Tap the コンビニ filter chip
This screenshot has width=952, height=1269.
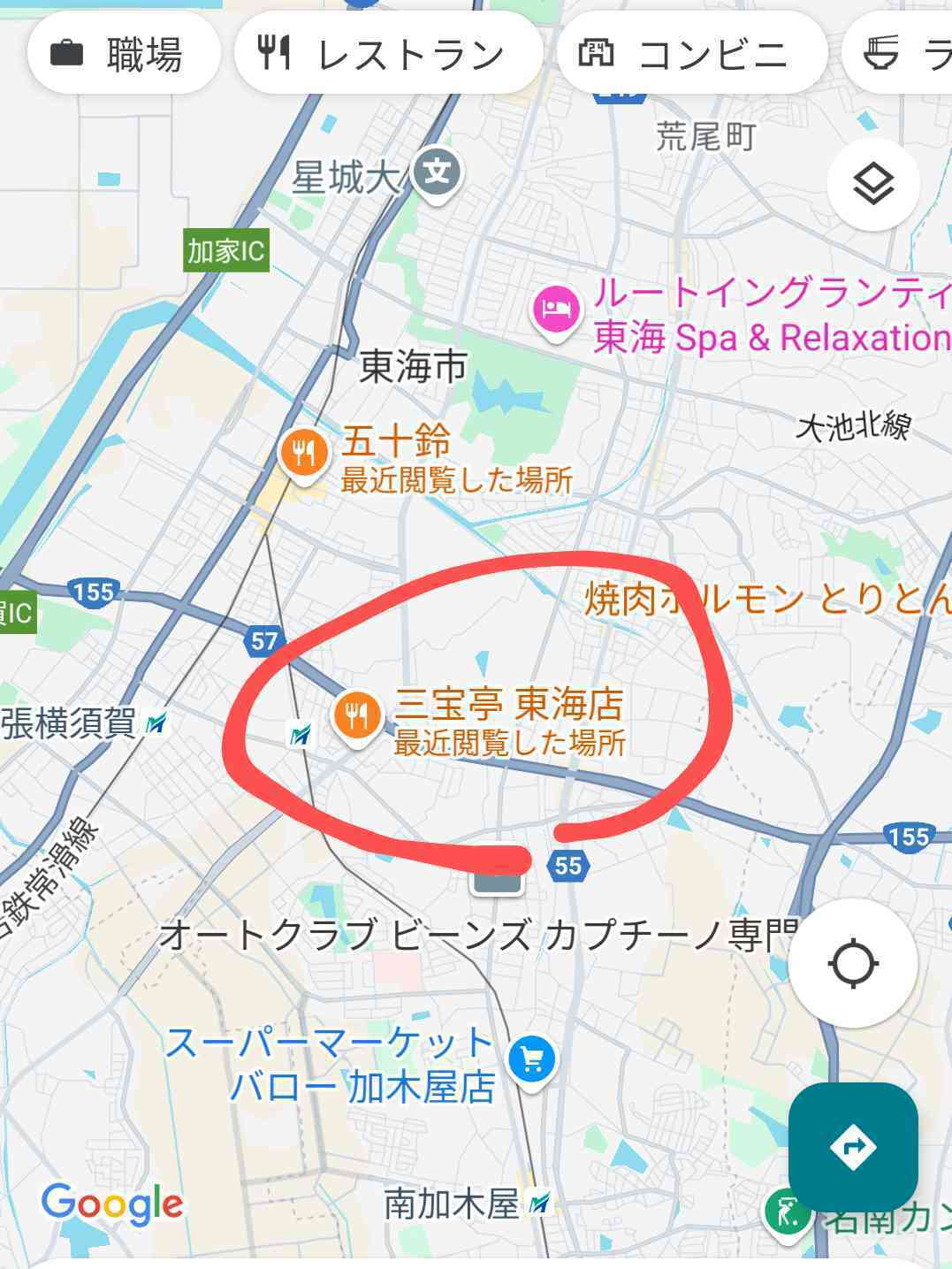(x=691, y=54)
